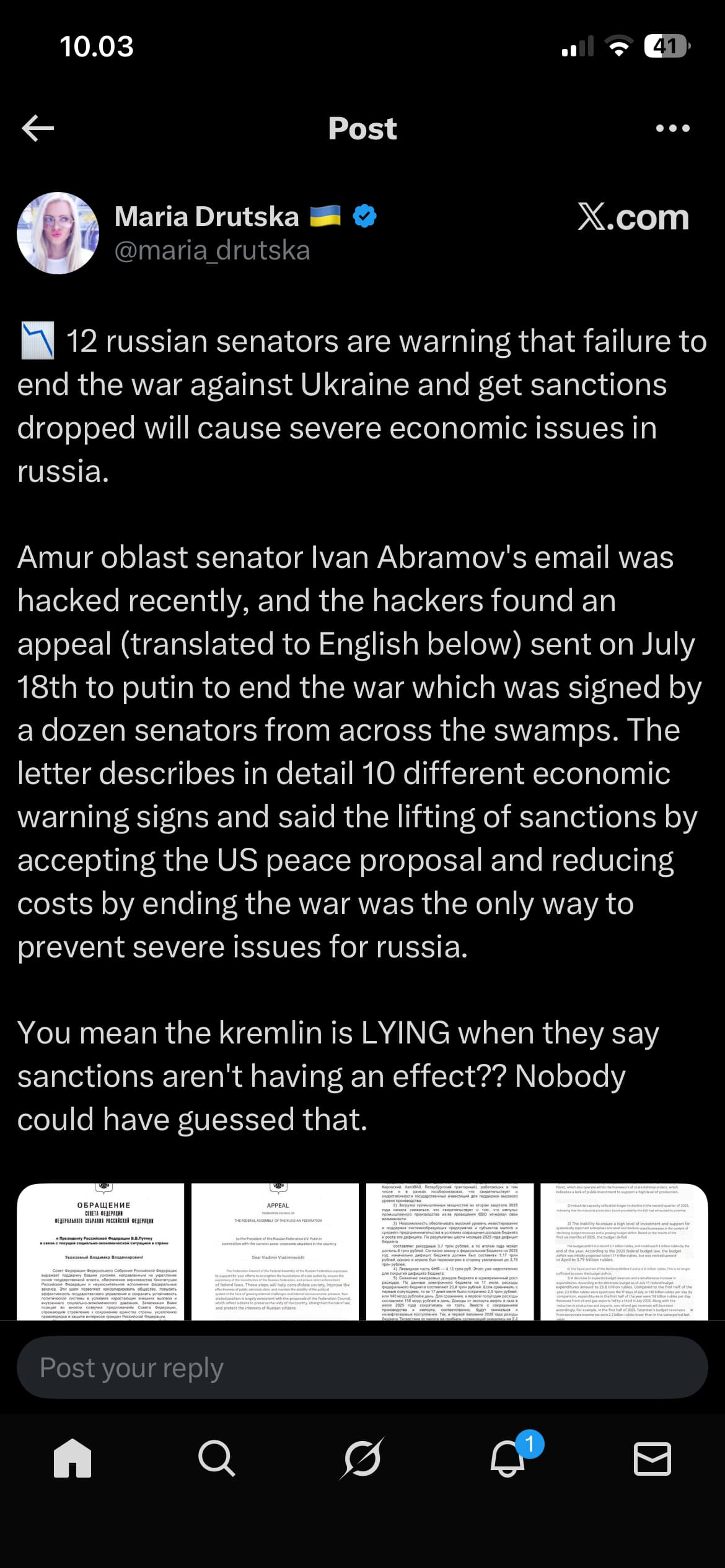Open the Russian ОБРАЩЕНИЕ document image
Screen dimensions: 725x1568
tap(100, 1251)
